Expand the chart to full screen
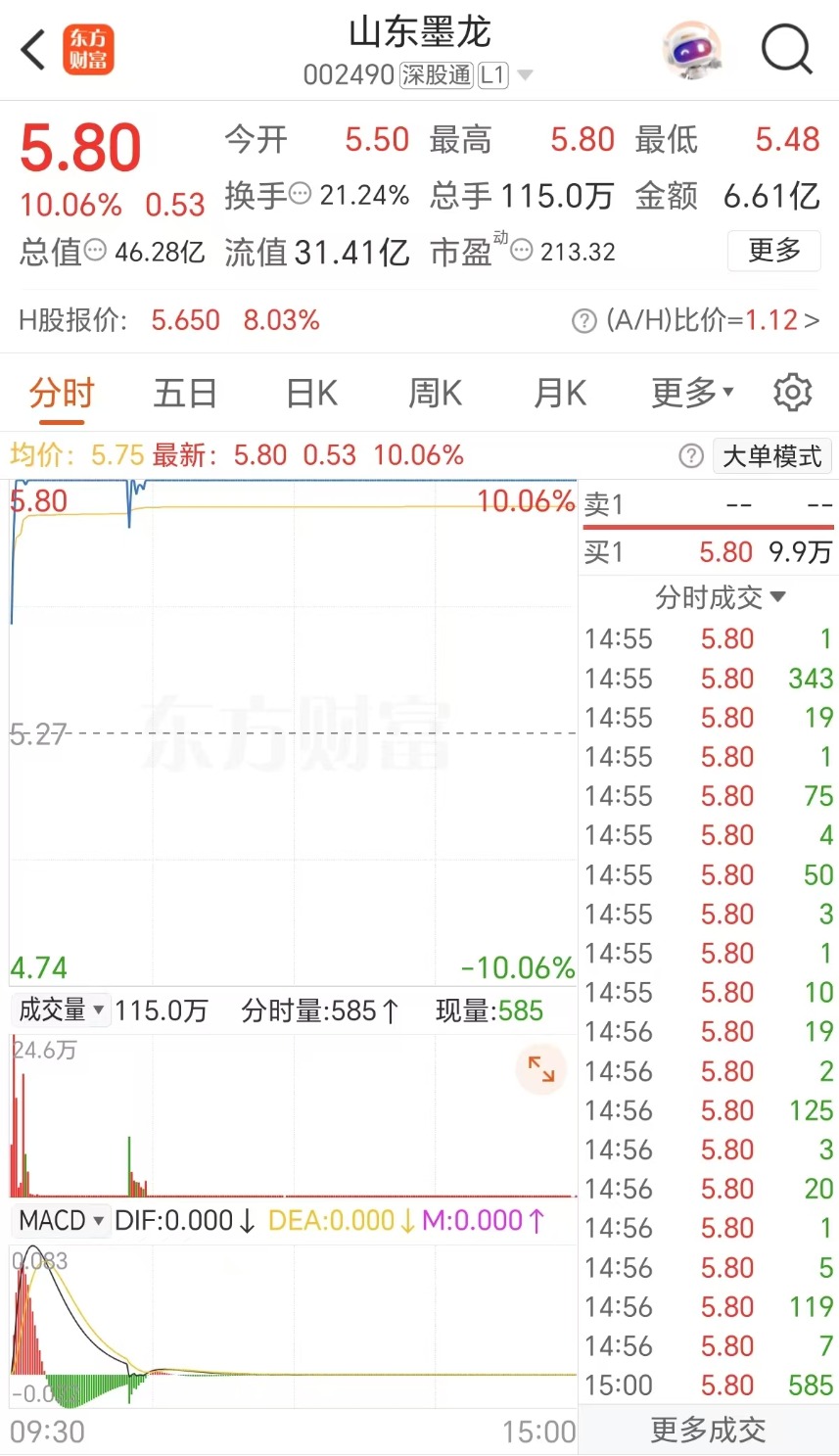The image size is (839, 1456). coord(541,1069)
